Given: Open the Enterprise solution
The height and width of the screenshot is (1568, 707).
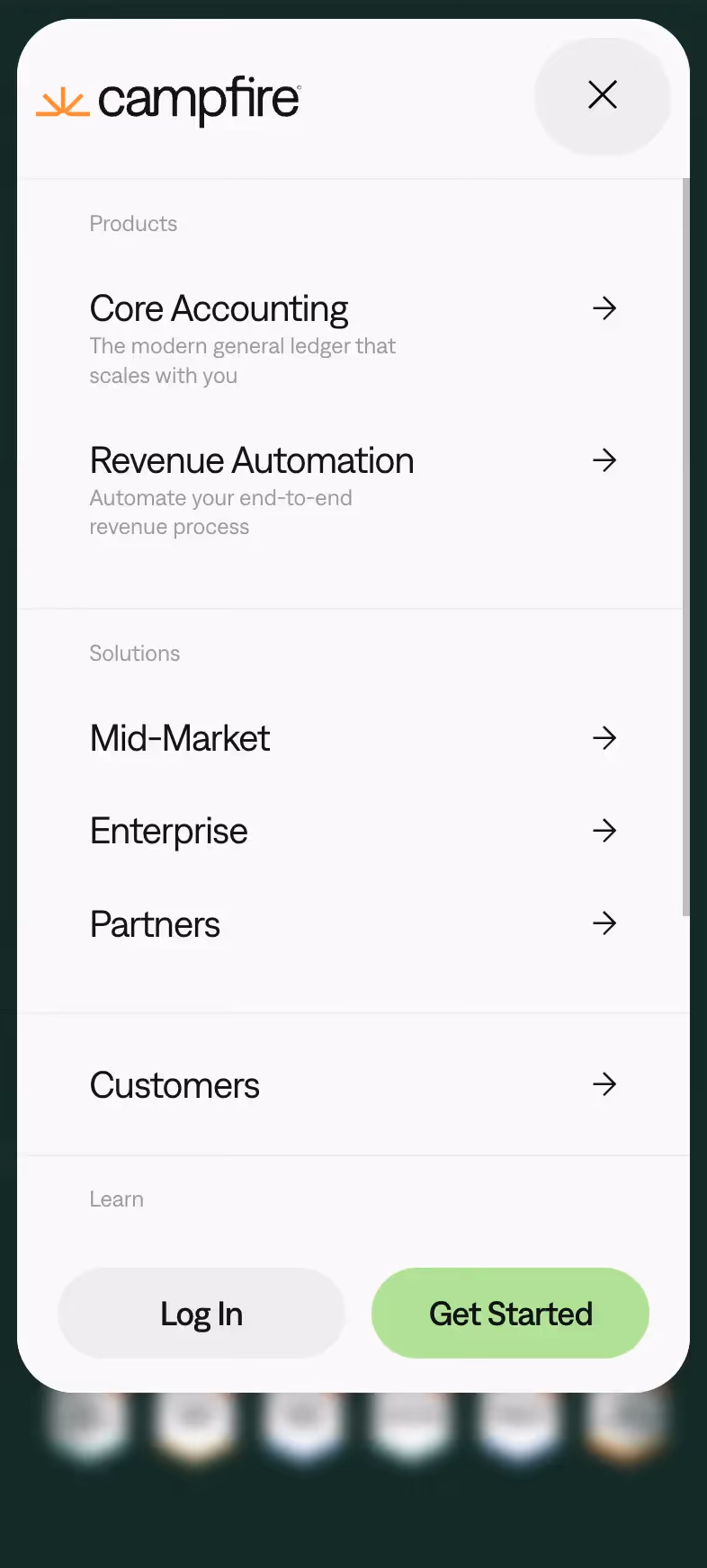Looking at the screenshot, I should point(169,832).
